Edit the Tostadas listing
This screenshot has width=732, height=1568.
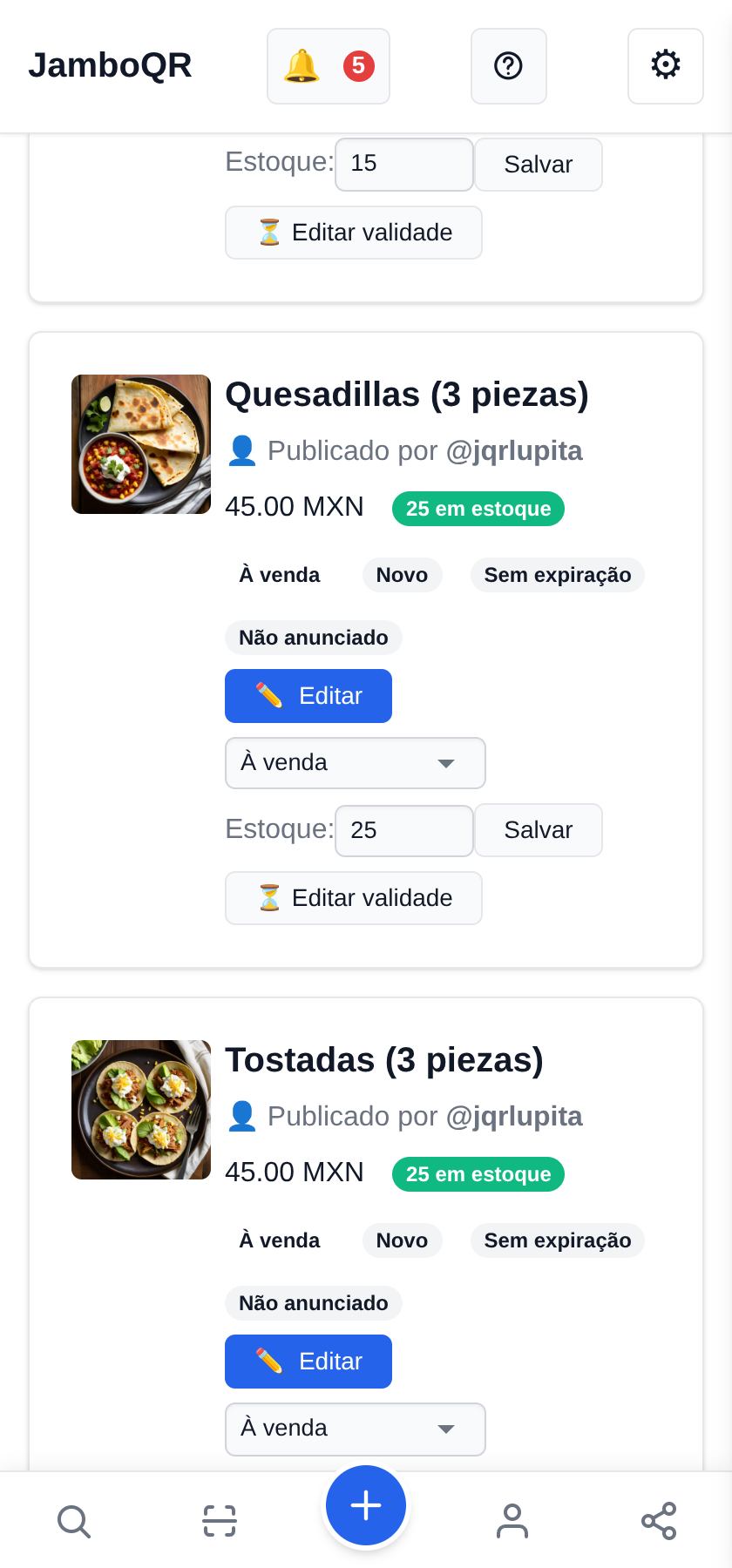pos(308,1362)
